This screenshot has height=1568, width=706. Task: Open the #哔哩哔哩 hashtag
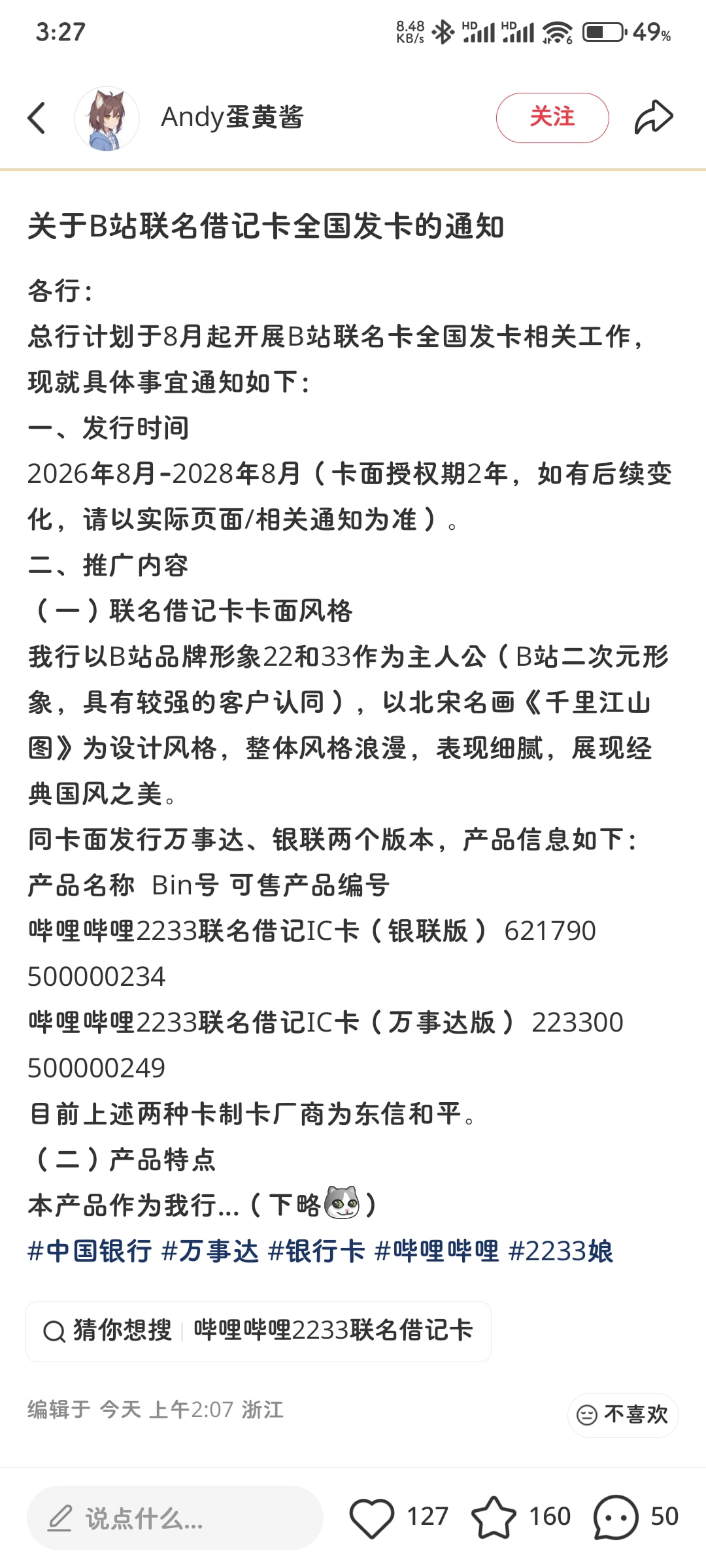pyautogui.click(x=437, y=1251)
